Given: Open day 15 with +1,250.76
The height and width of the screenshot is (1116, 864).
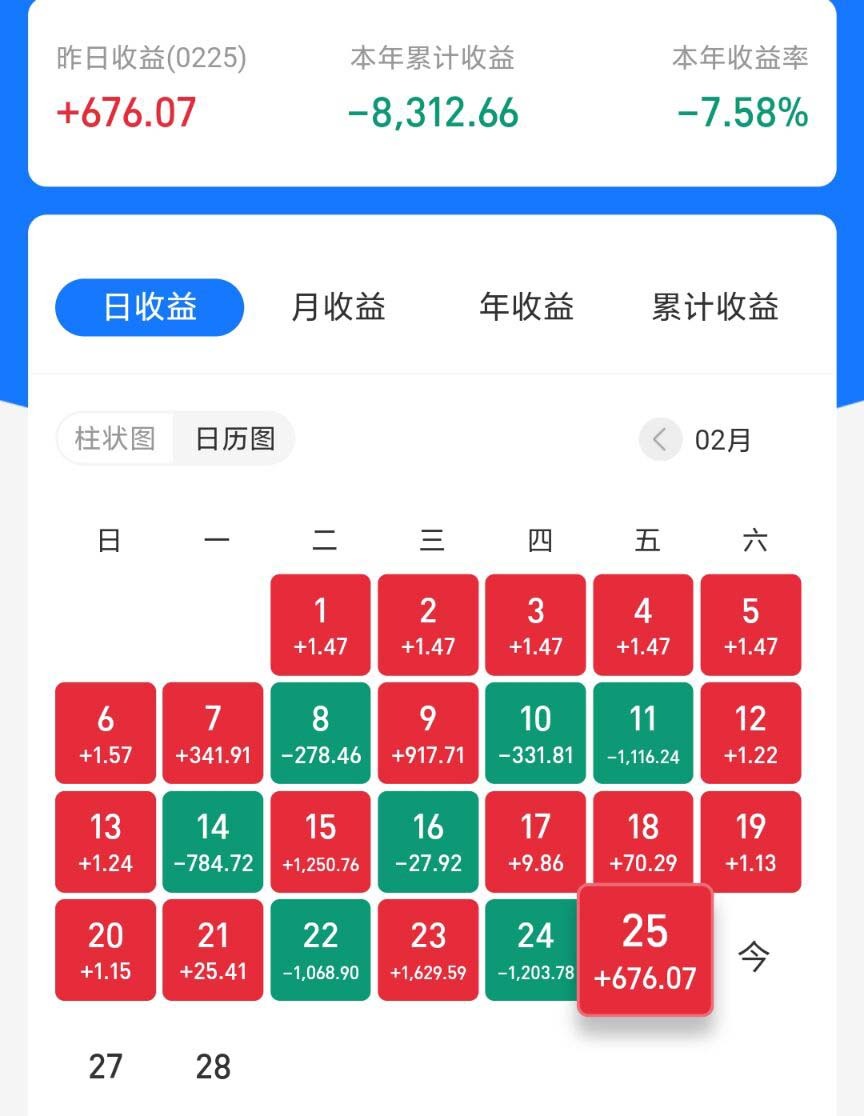Looking at the screenshot, I should pos(320,841).
